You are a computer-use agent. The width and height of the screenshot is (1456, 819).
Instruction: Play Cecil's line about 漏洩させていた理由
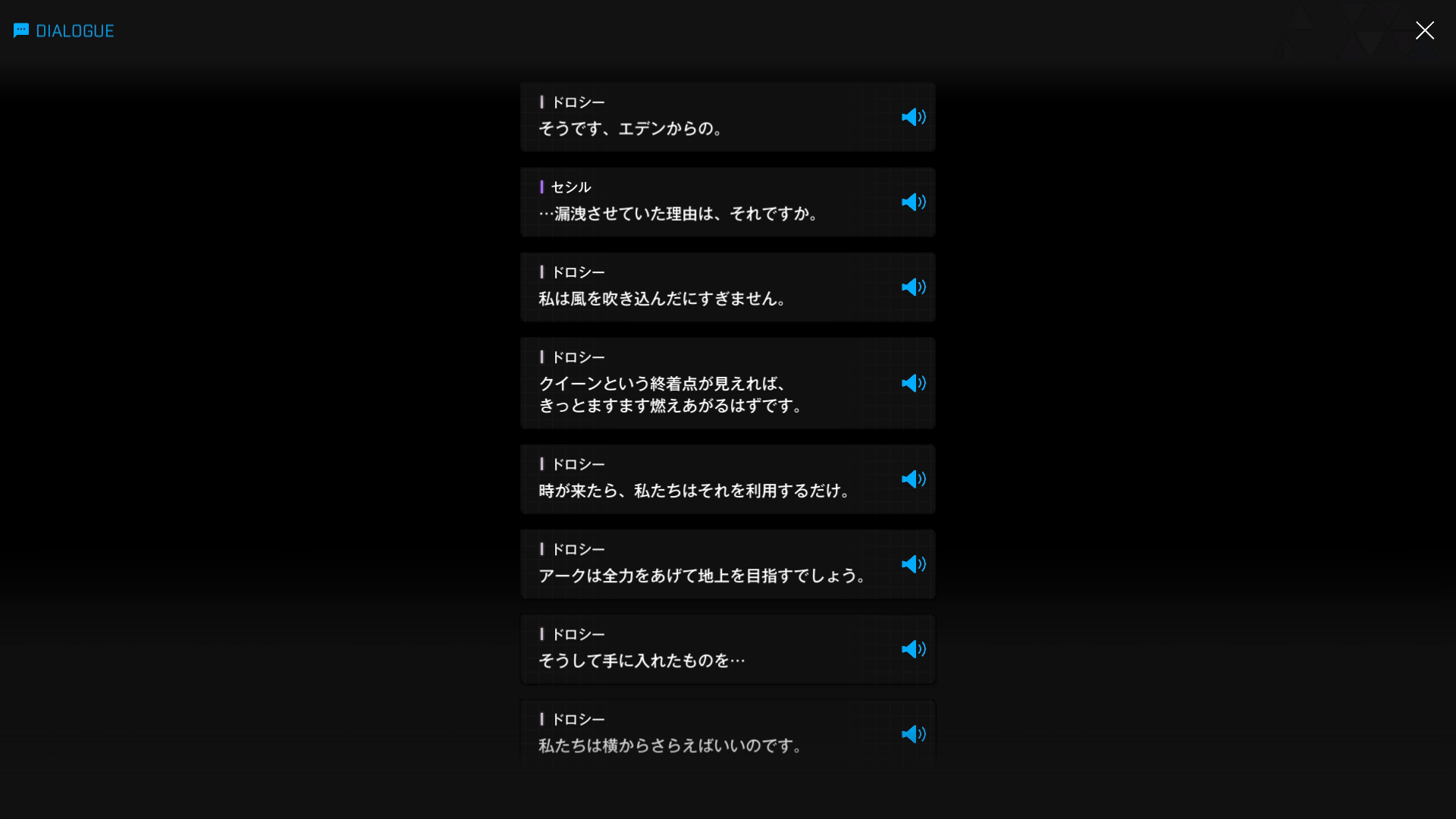(x=913, y=202)
